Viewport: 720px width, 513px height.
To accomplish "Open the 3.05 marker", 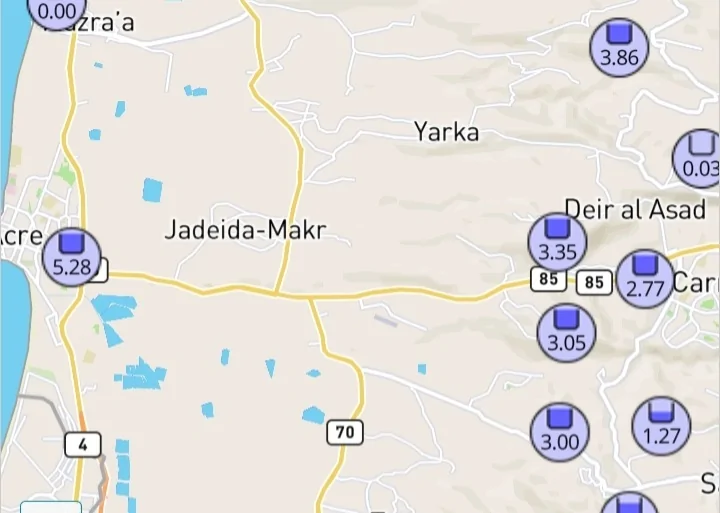I will [567, 332].
